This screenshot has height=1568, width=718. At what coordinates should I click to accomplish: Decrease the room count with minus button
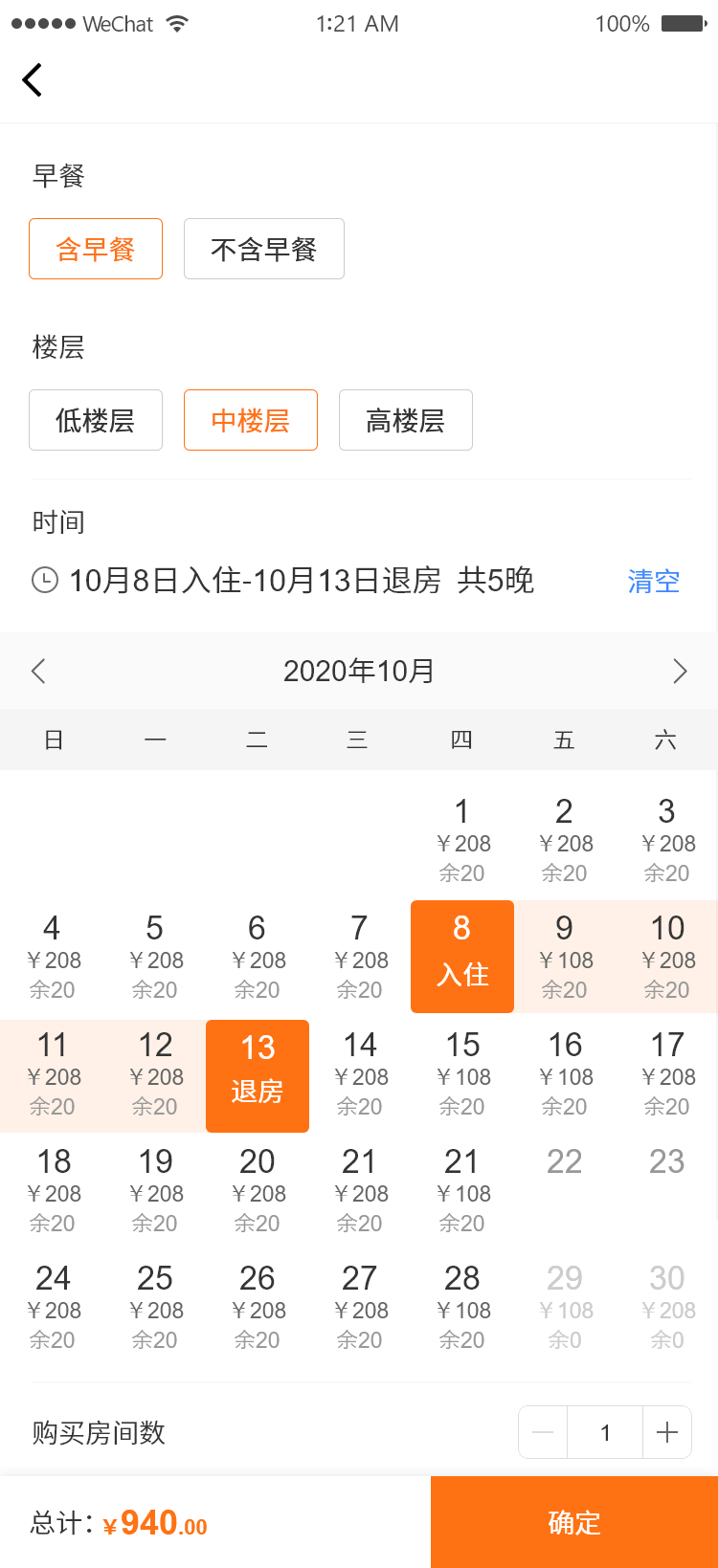pos(543,1432)
